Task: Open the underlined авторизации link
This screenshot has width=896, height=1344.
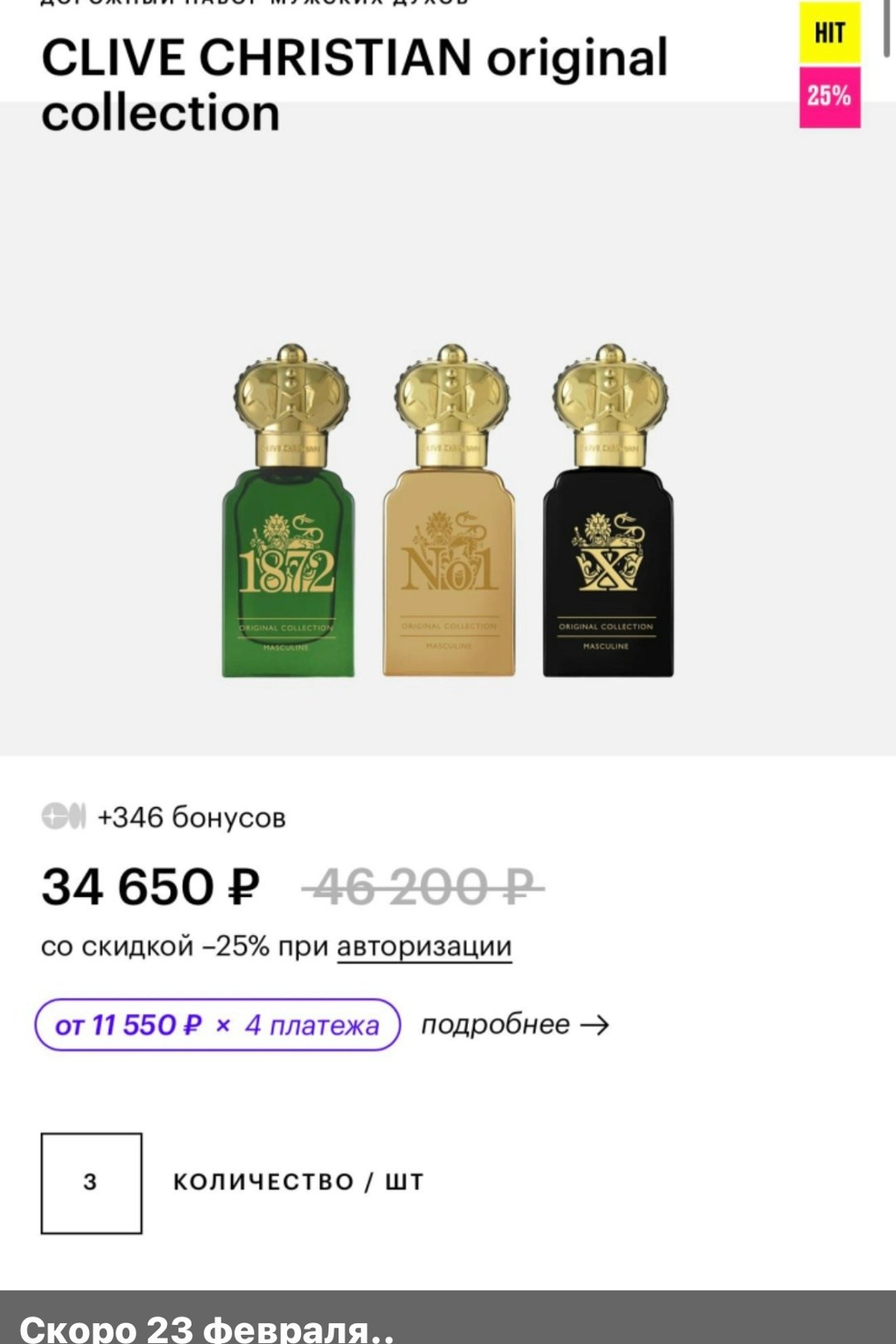Action: [x=424, y=947]
